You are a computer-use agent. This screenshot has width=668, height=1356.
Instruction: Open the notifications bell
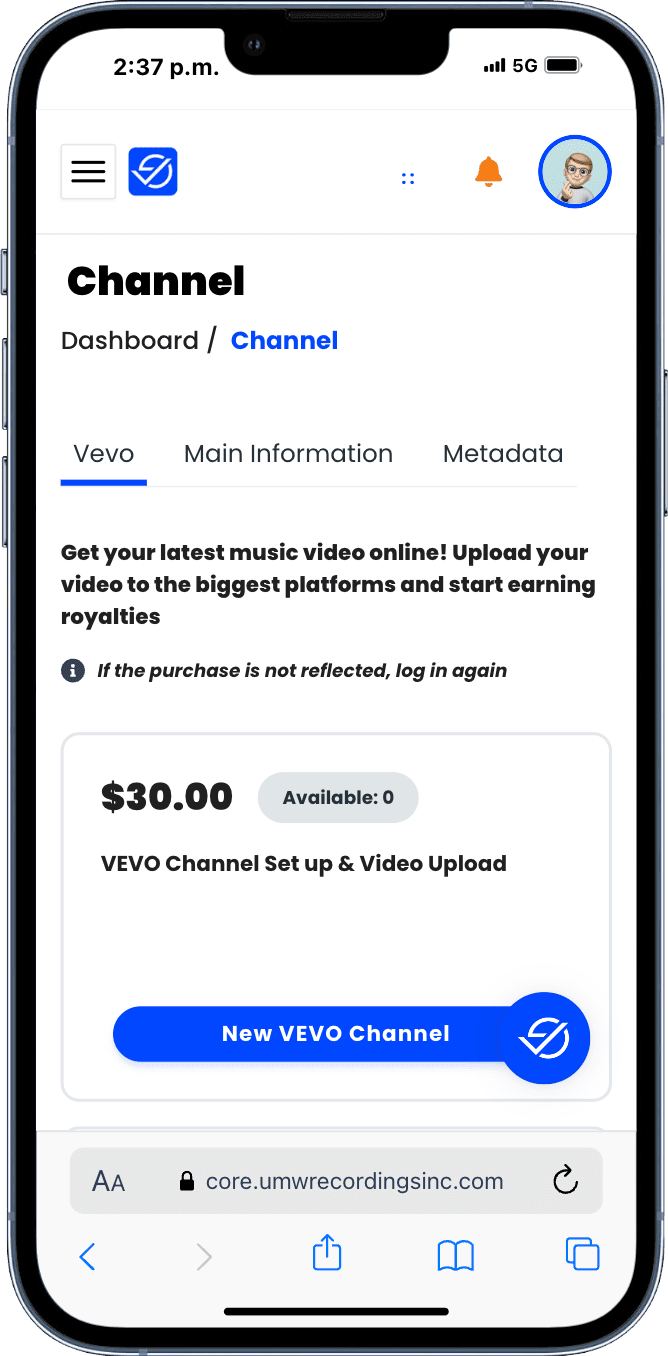point(488,172)
